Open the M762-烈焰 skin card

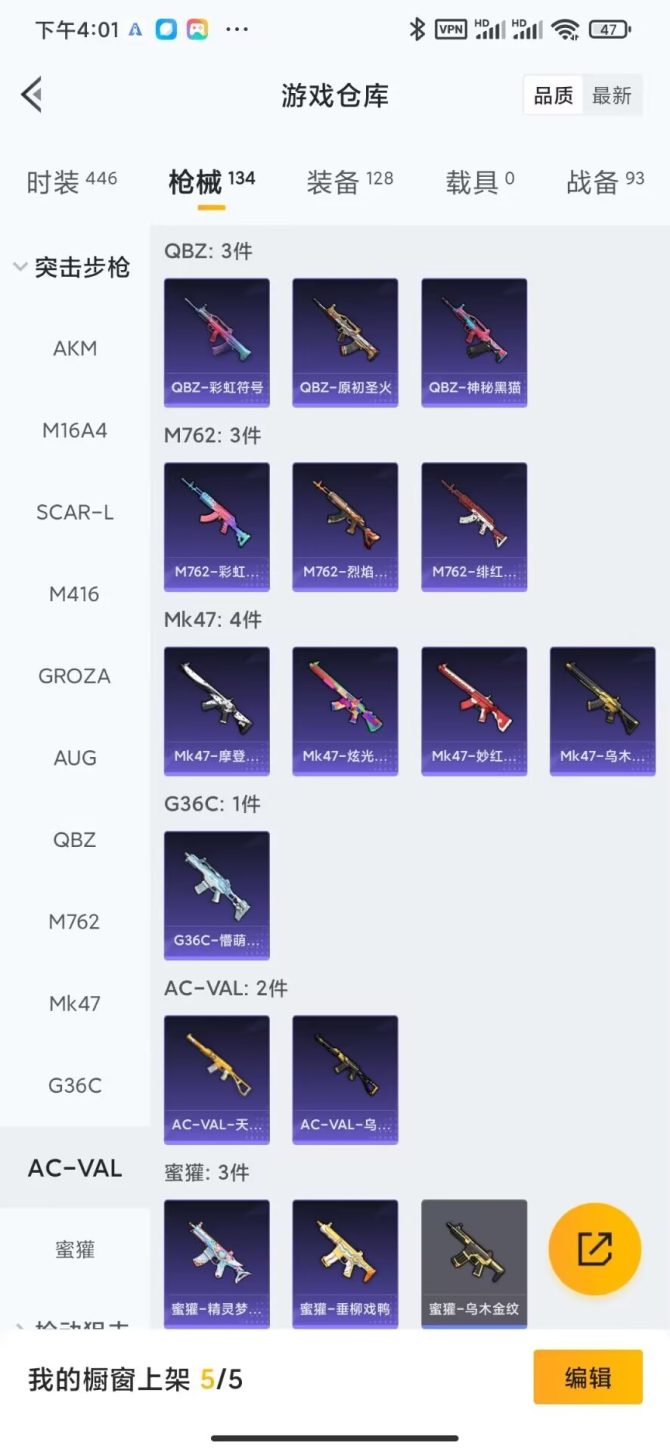(345, 526)
